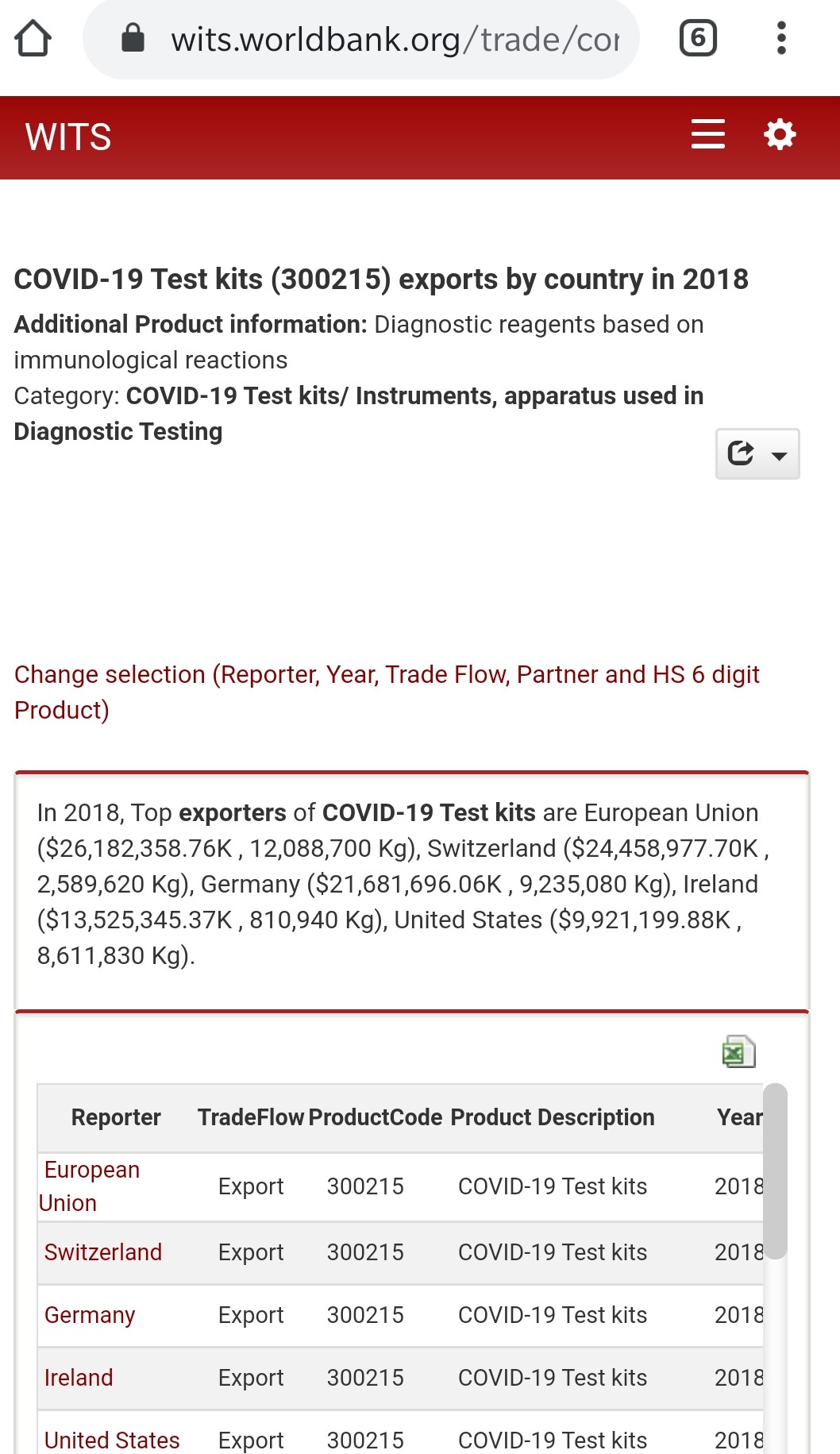This screenshot has height=1454, width=840.
Task: Open the browser tab switcher showing 6
Action: pyautogui.click(x=697, y=37)
